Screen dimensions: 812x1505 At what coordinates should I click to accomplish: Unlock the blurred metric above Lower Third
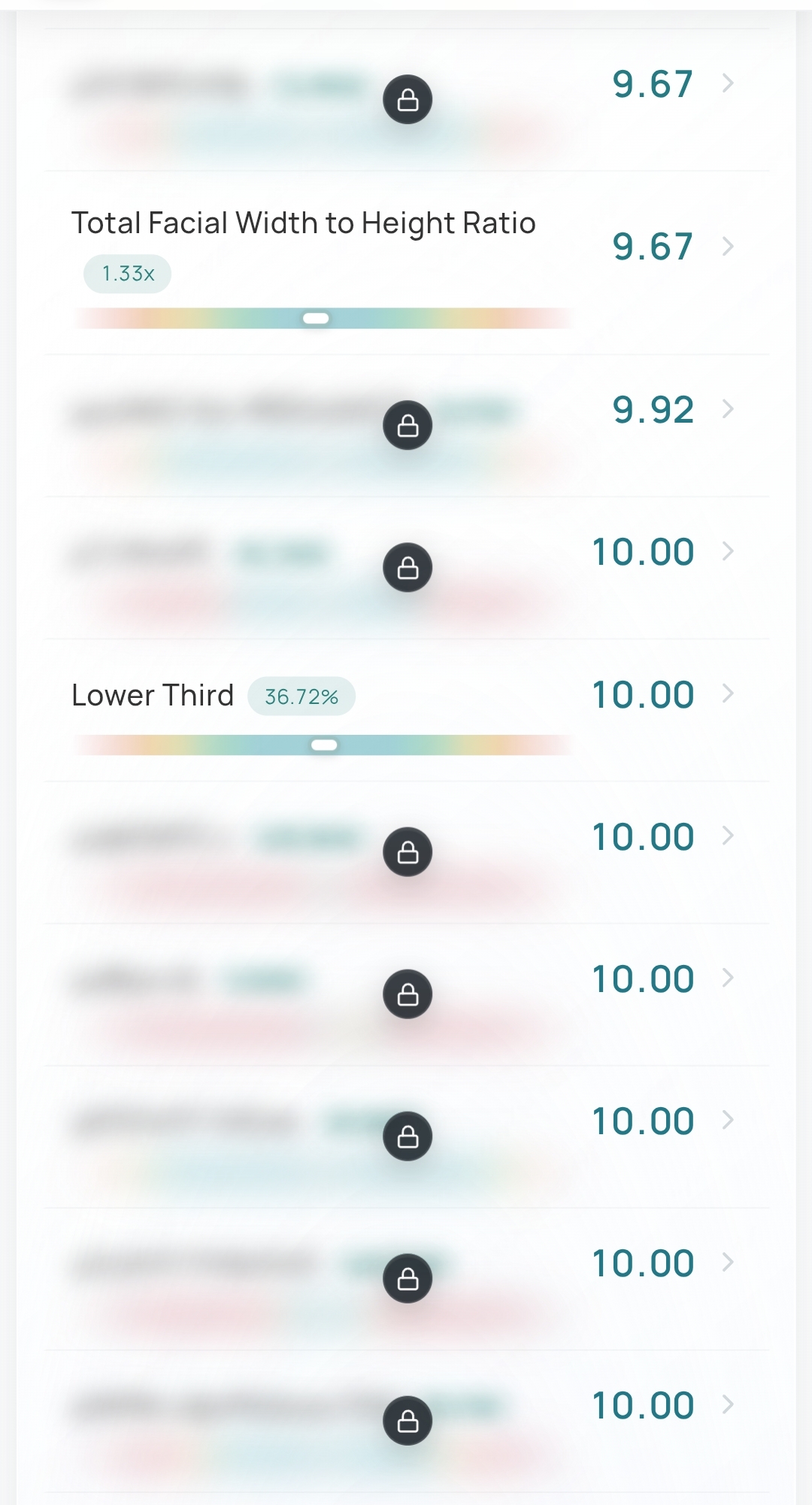tap(407, 567)
